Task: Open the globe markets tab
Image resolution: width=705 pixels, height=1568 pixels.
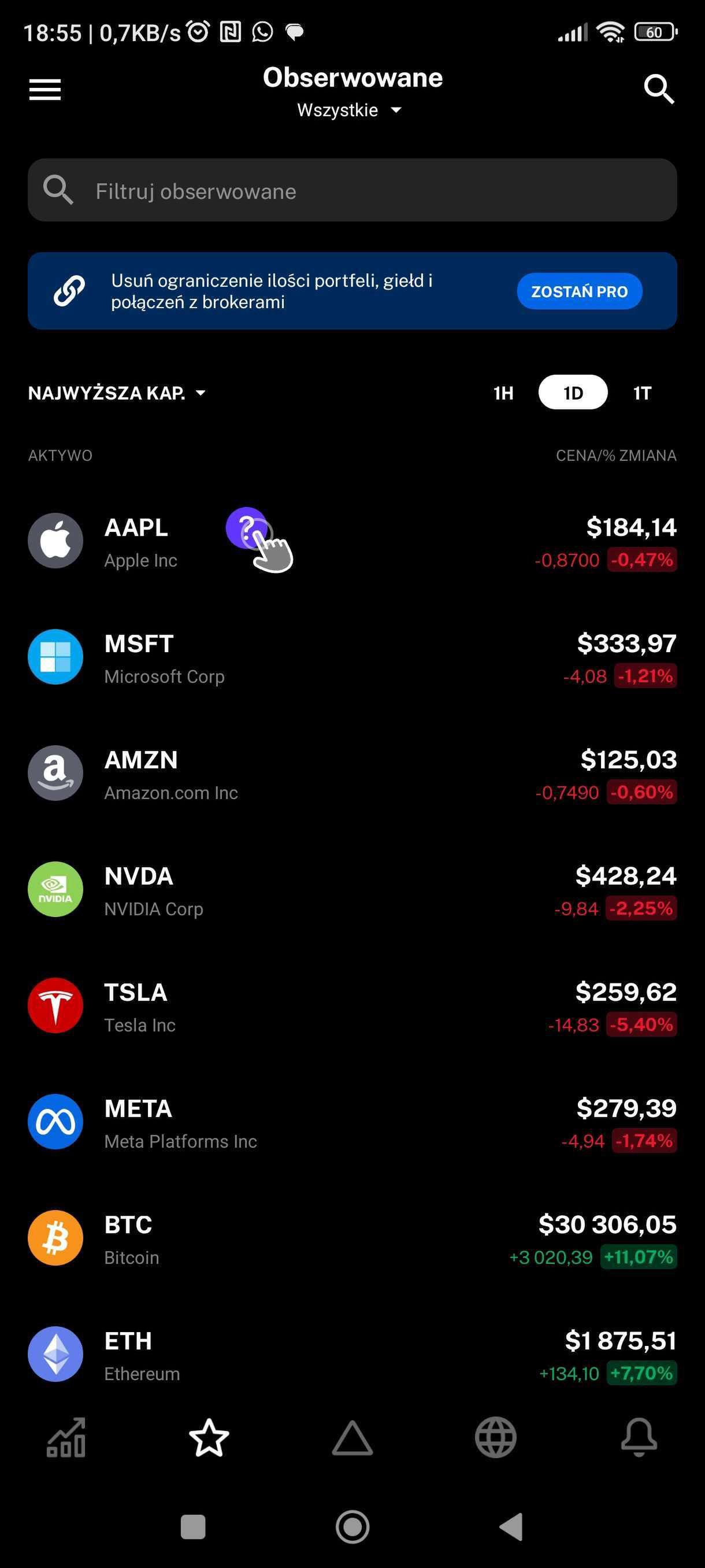Action: 495,1438
